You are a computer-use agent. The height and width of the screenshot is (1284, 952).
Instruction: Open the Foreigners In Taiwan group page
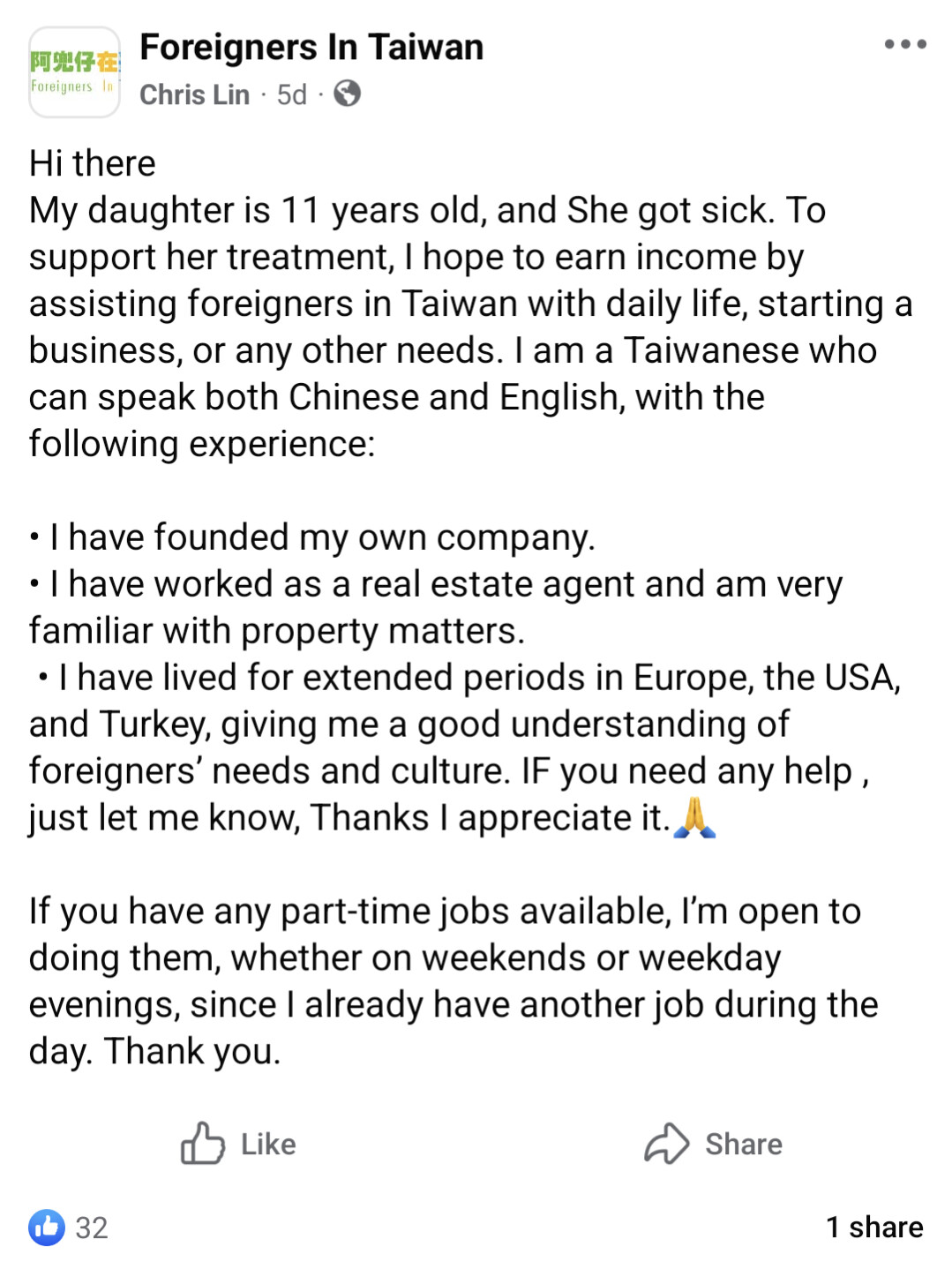(311, 48)
